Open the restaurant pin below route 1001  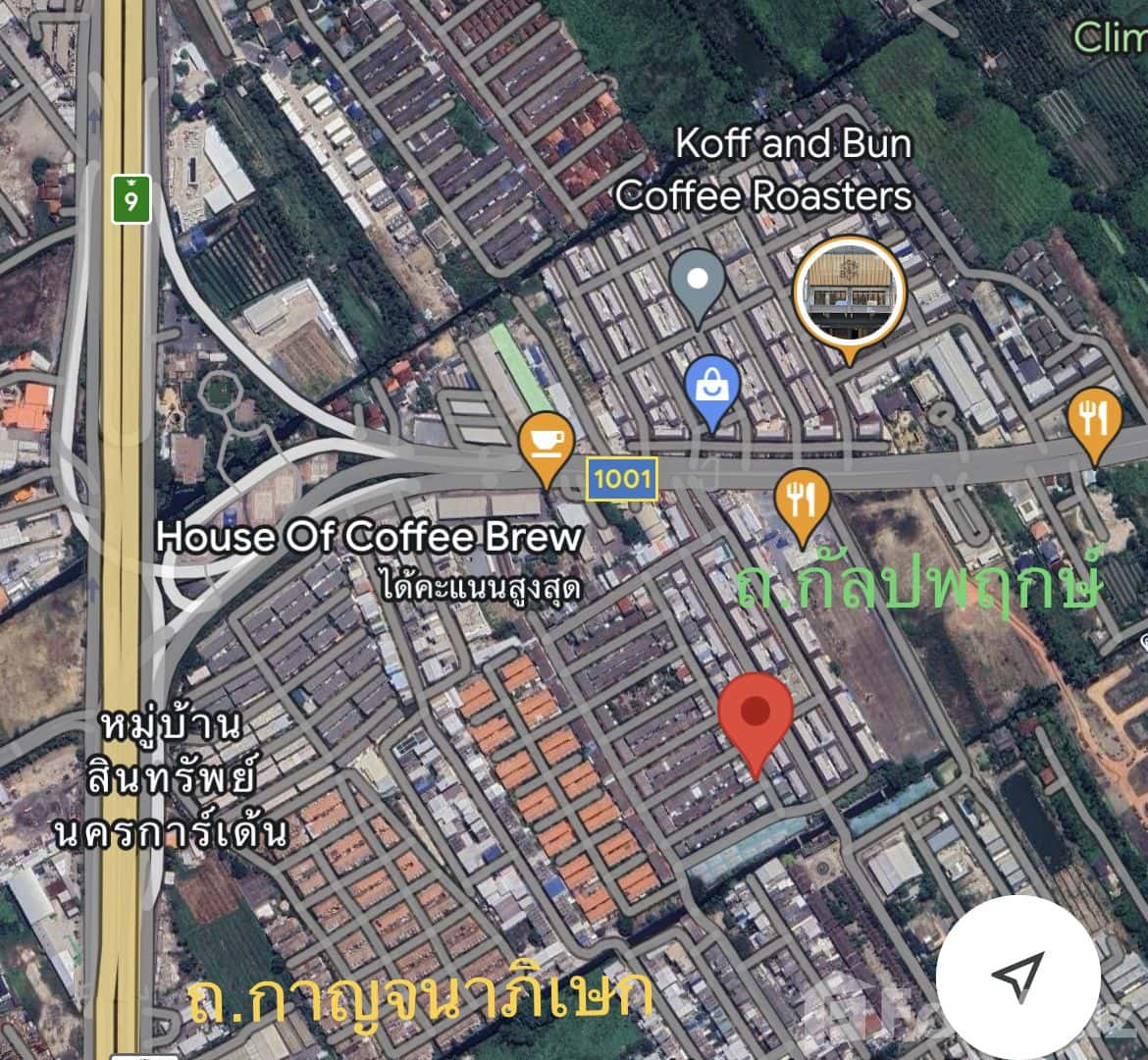[803, 501]
